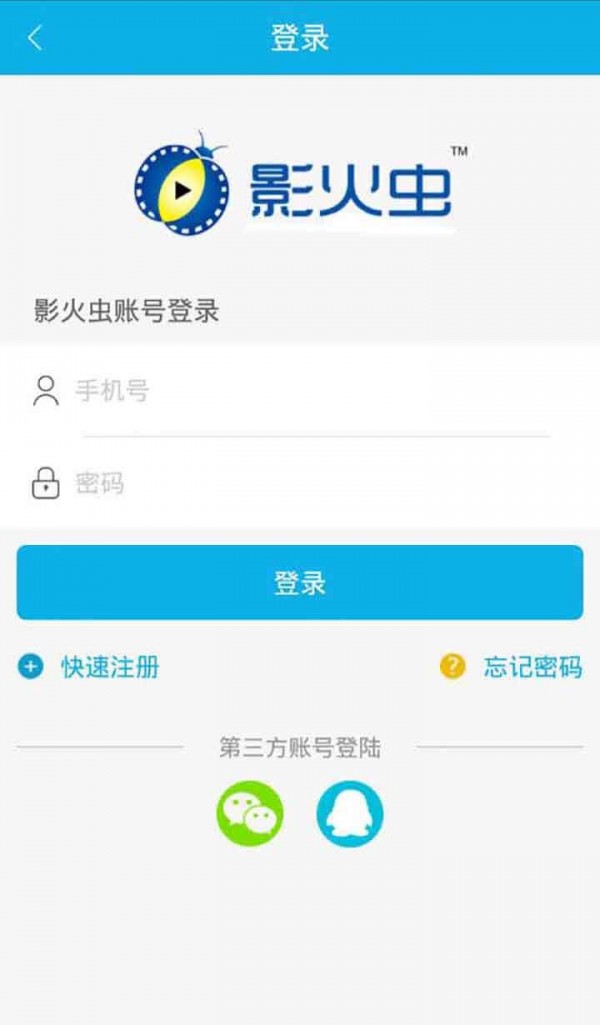600x1025 pixels.
Task: Open 快速注册 quick registration
Action: point(108,667)
